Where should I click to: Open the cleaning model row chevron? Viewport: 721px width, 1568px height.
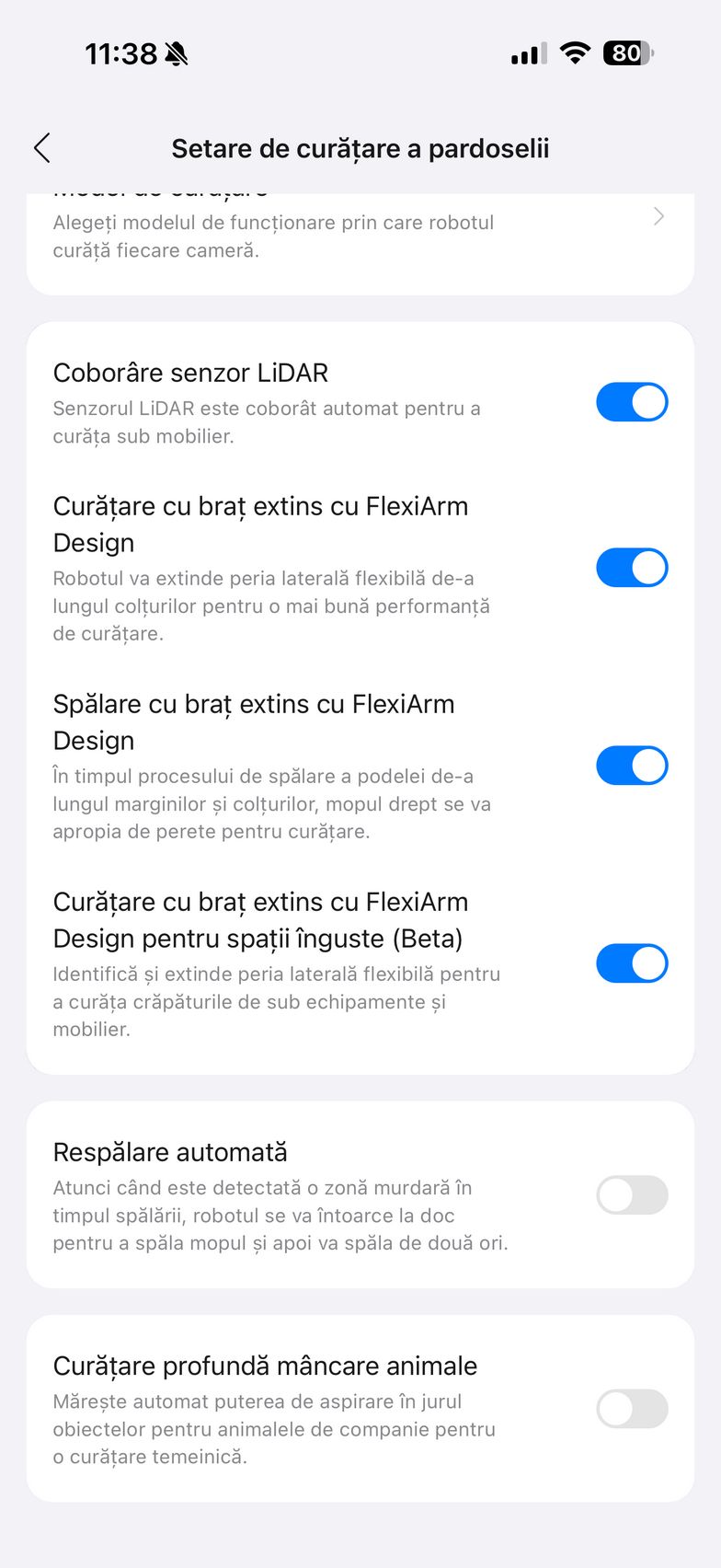tap(658, 217)
